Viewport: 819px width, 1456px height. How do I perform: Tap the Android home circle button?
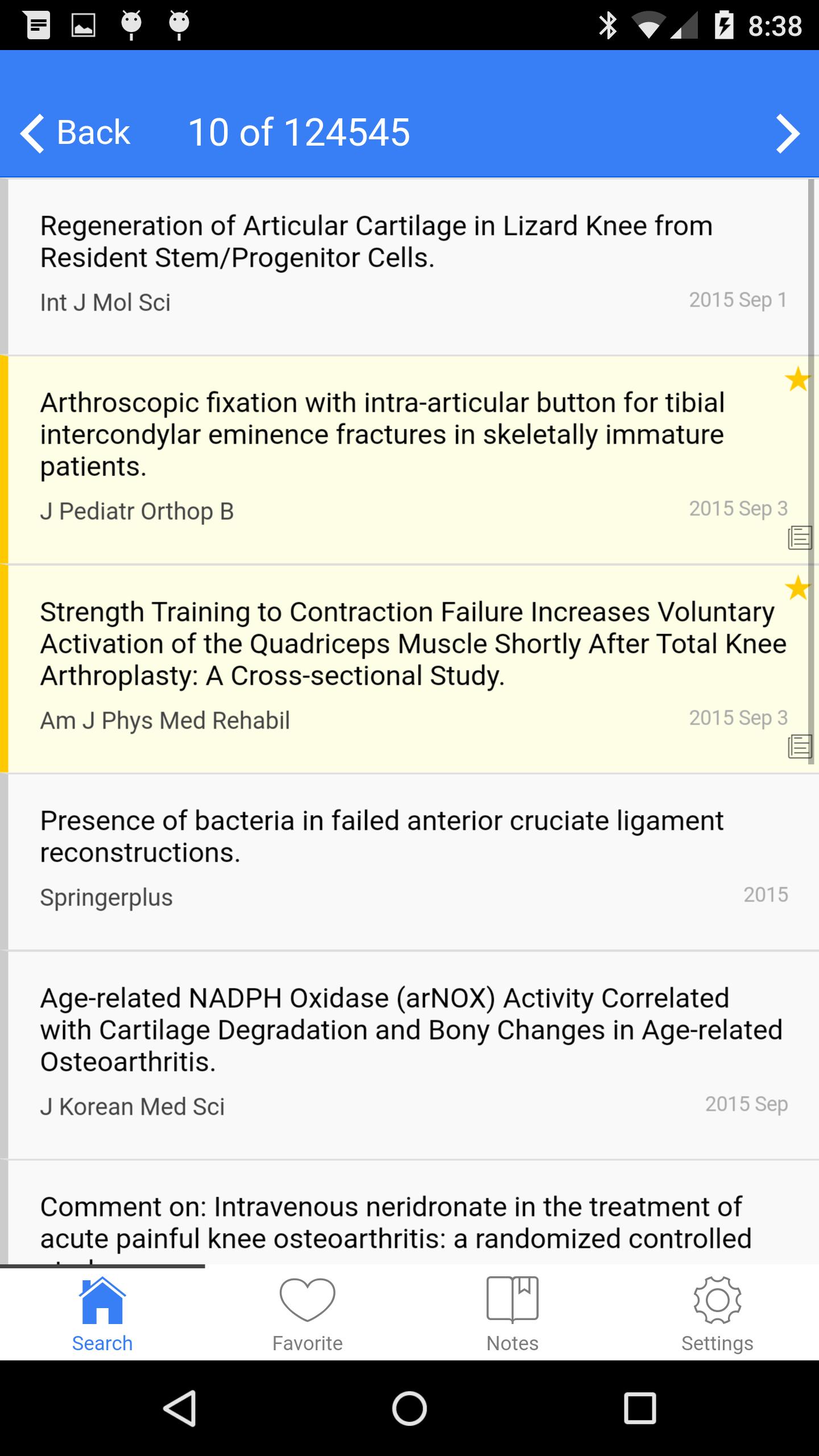(409, 1408)
